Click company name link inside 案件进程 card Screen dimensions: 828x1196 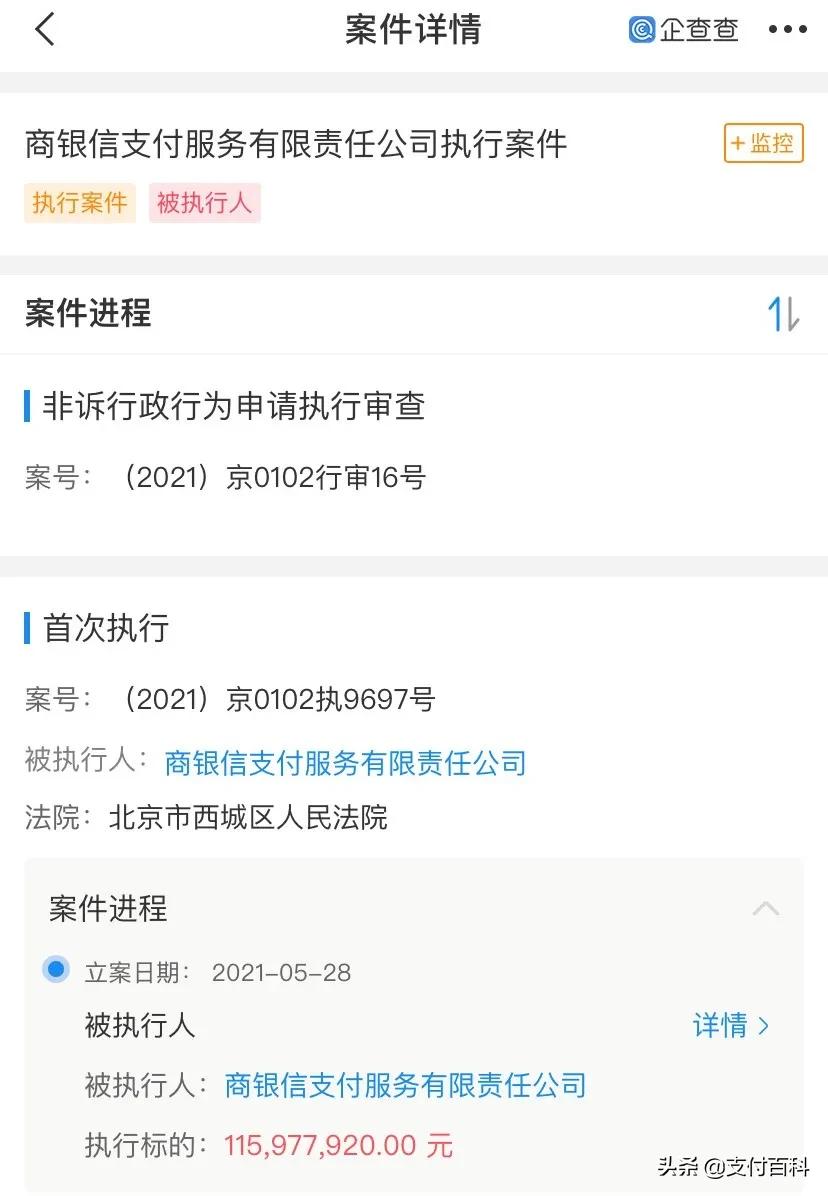click(403, 1085)
